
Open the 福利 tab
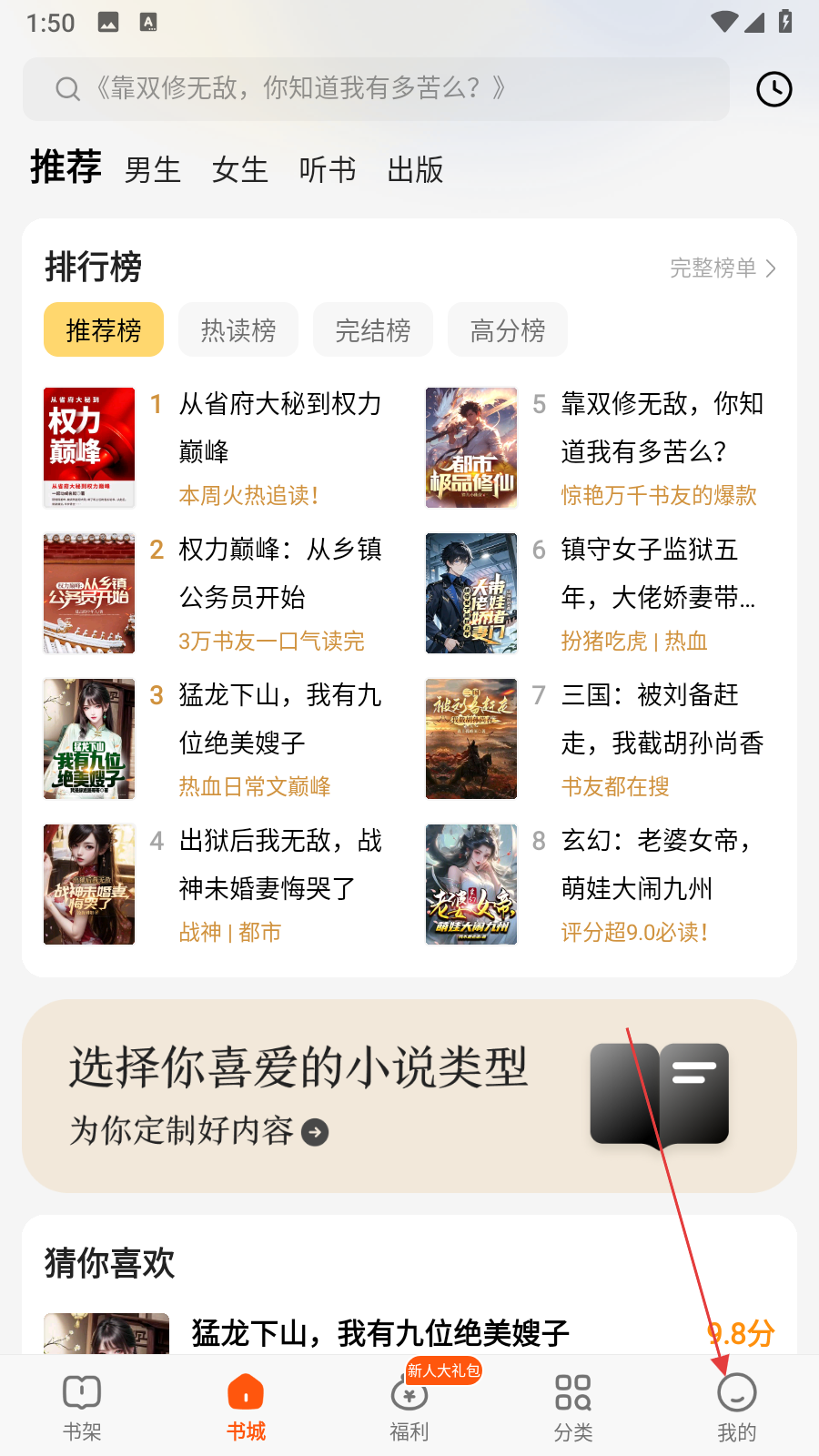409,1407
